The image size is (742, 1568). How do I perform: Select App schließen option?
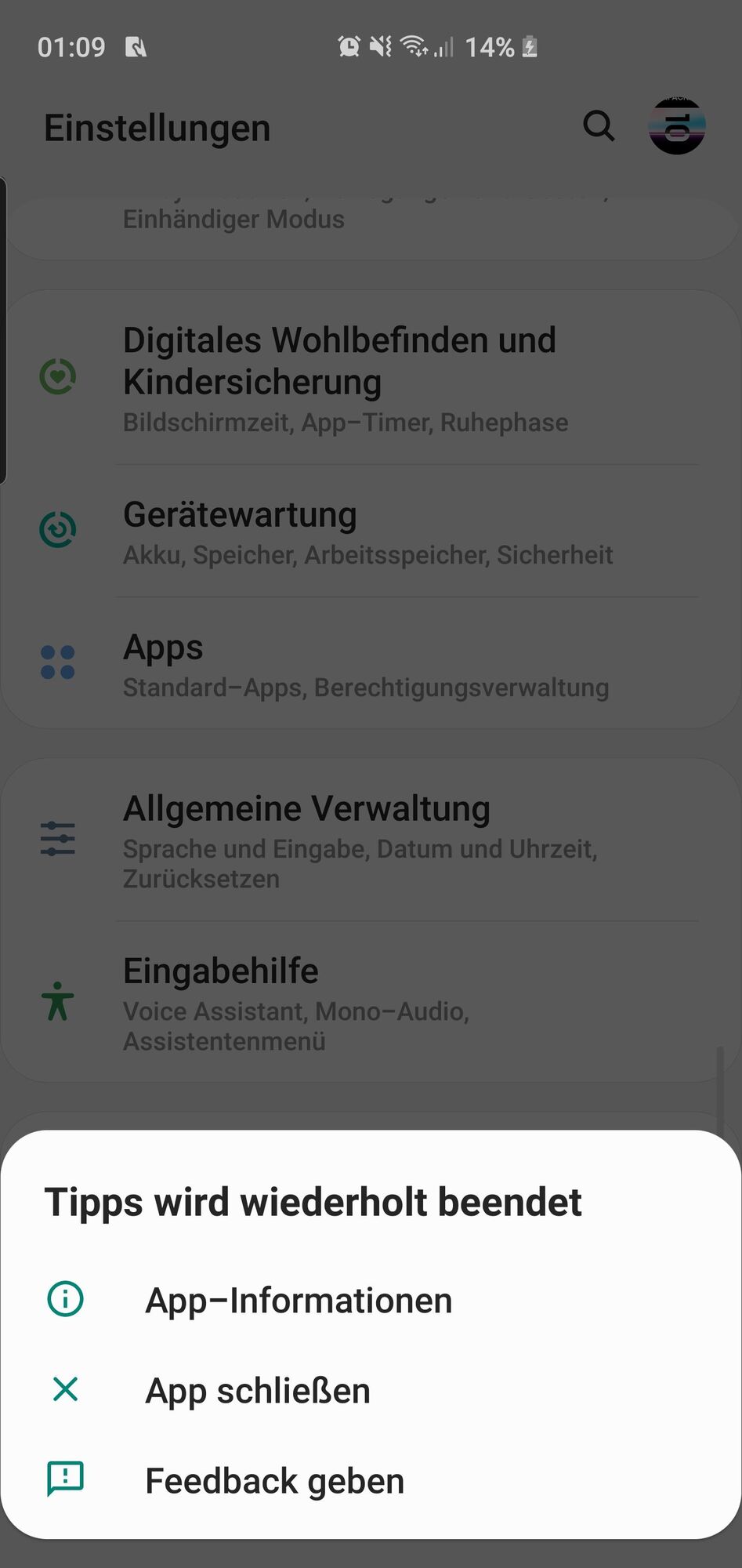(x=257, y=1391)
